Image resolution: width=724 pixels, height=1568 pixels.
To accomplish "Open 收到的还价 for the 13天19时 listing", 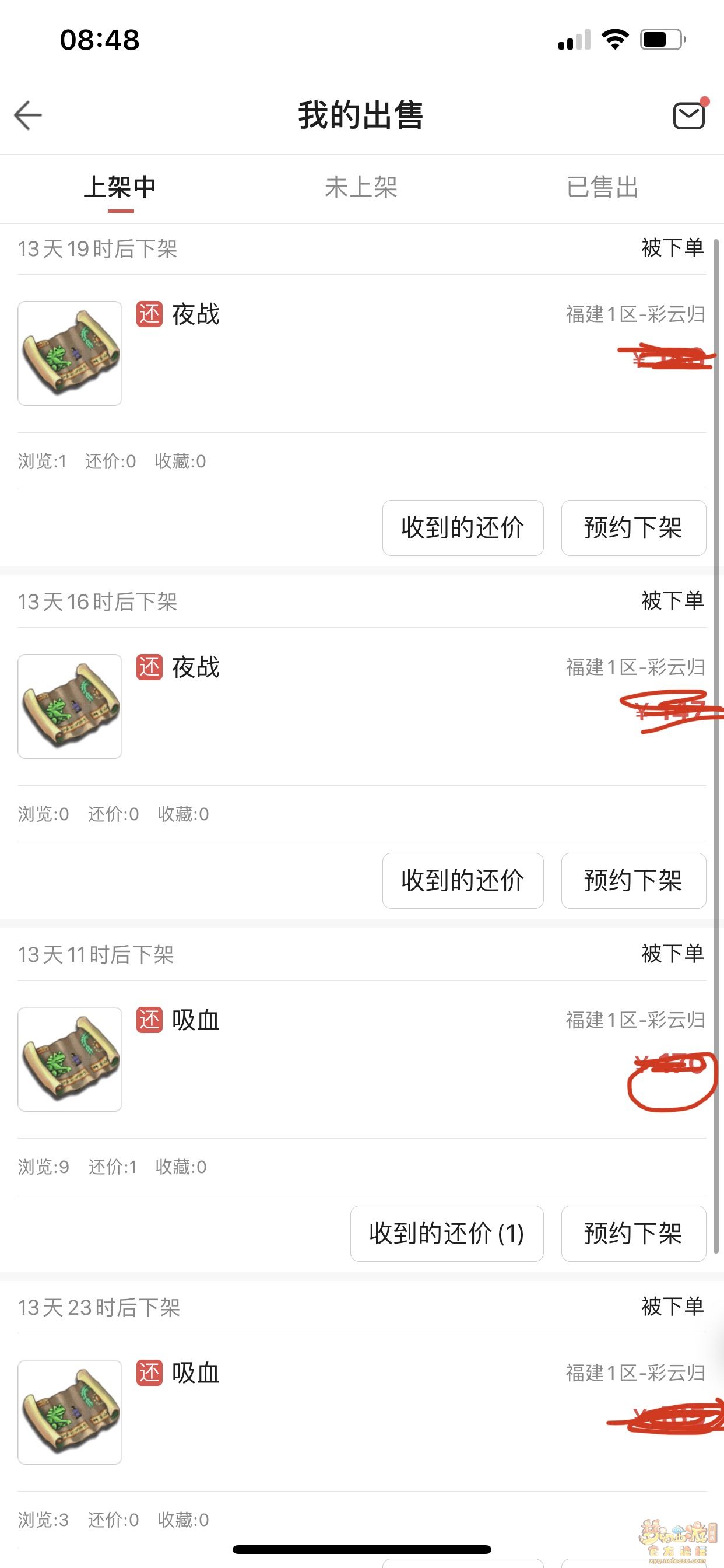I will point(462,528).
